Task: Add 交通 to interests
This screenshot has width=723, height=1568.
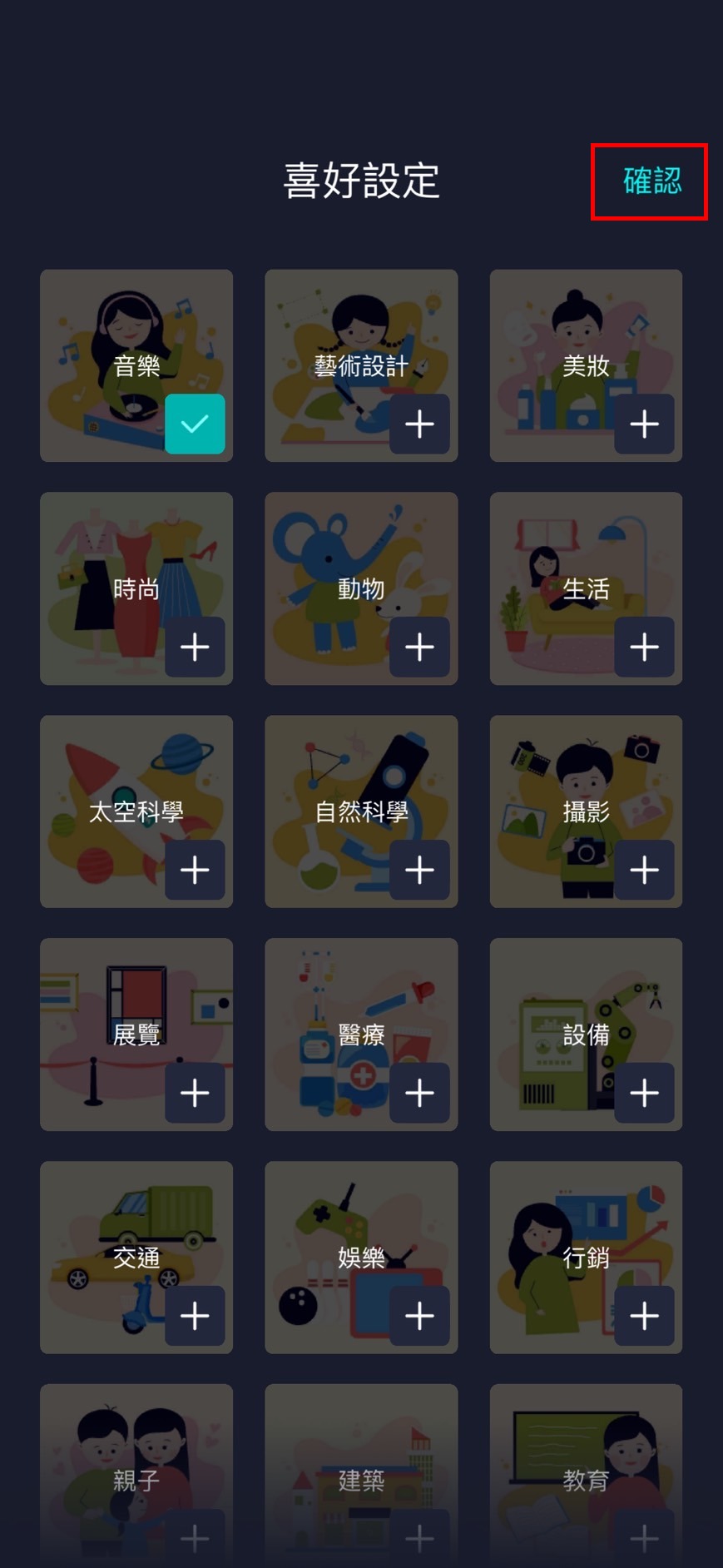Action: click(x=195, y=1316)
